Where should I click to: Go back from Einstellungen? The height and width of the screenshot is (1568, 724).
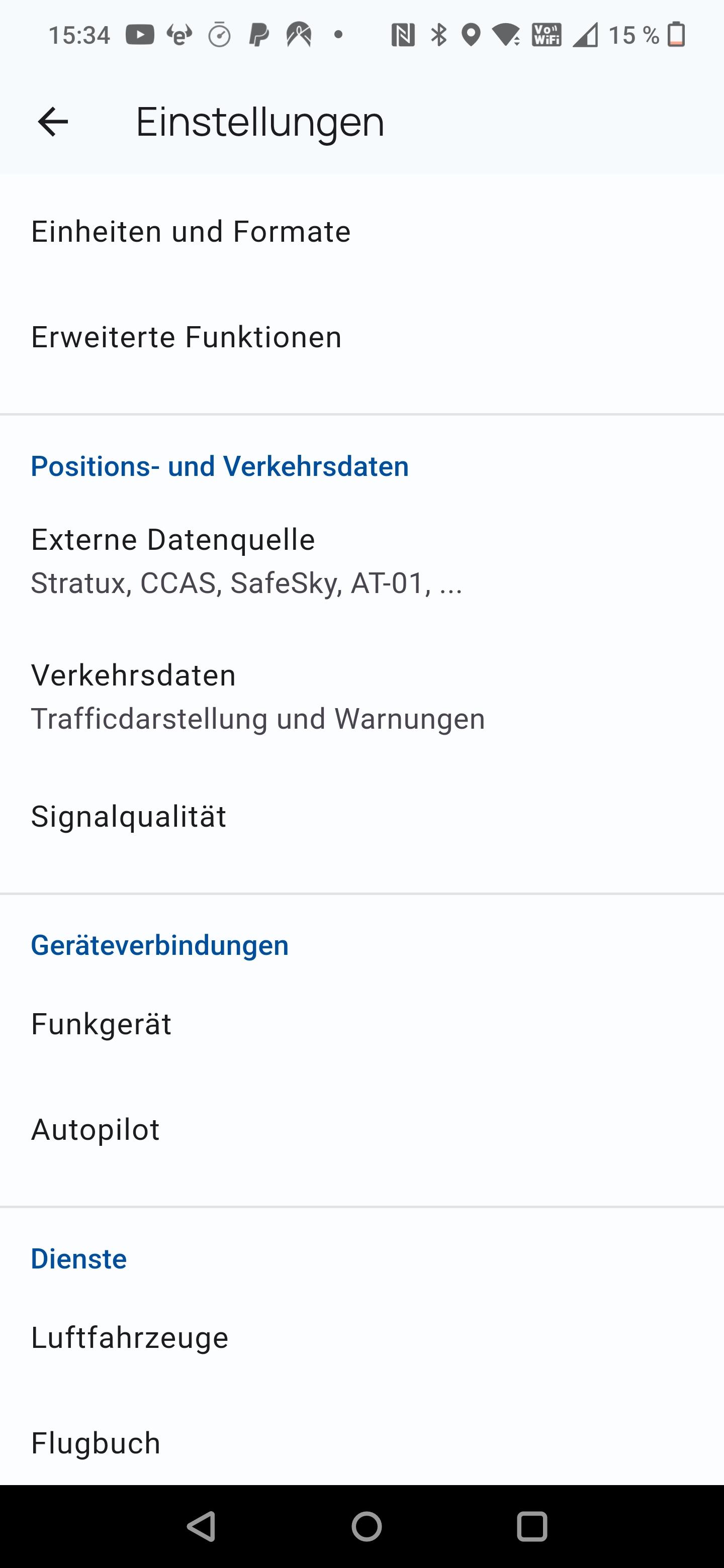53,122
